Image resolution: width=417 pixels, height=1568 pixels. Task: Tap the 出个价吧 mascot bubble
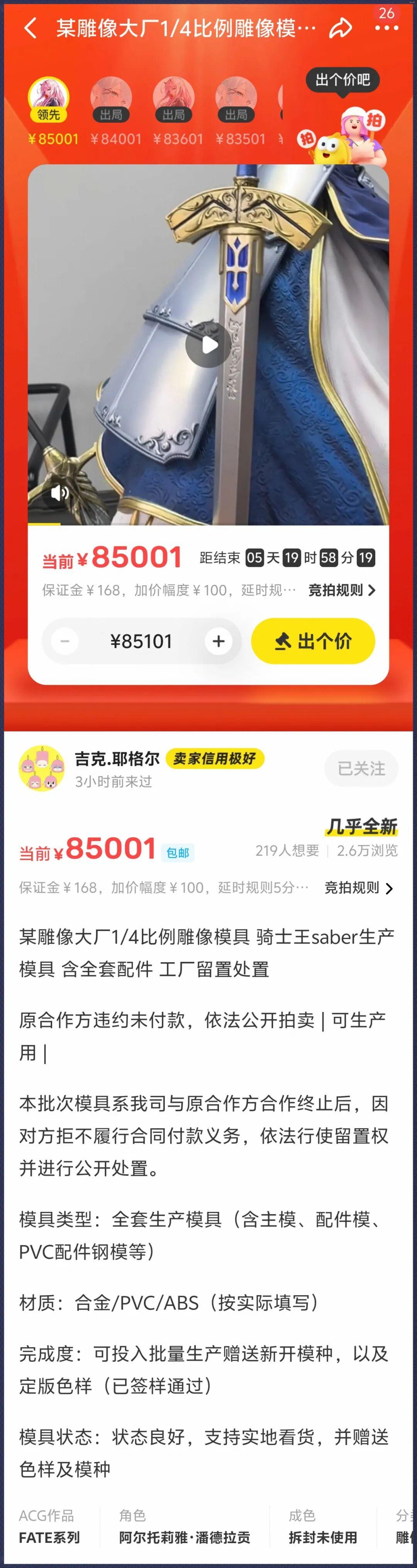point(343,80)
